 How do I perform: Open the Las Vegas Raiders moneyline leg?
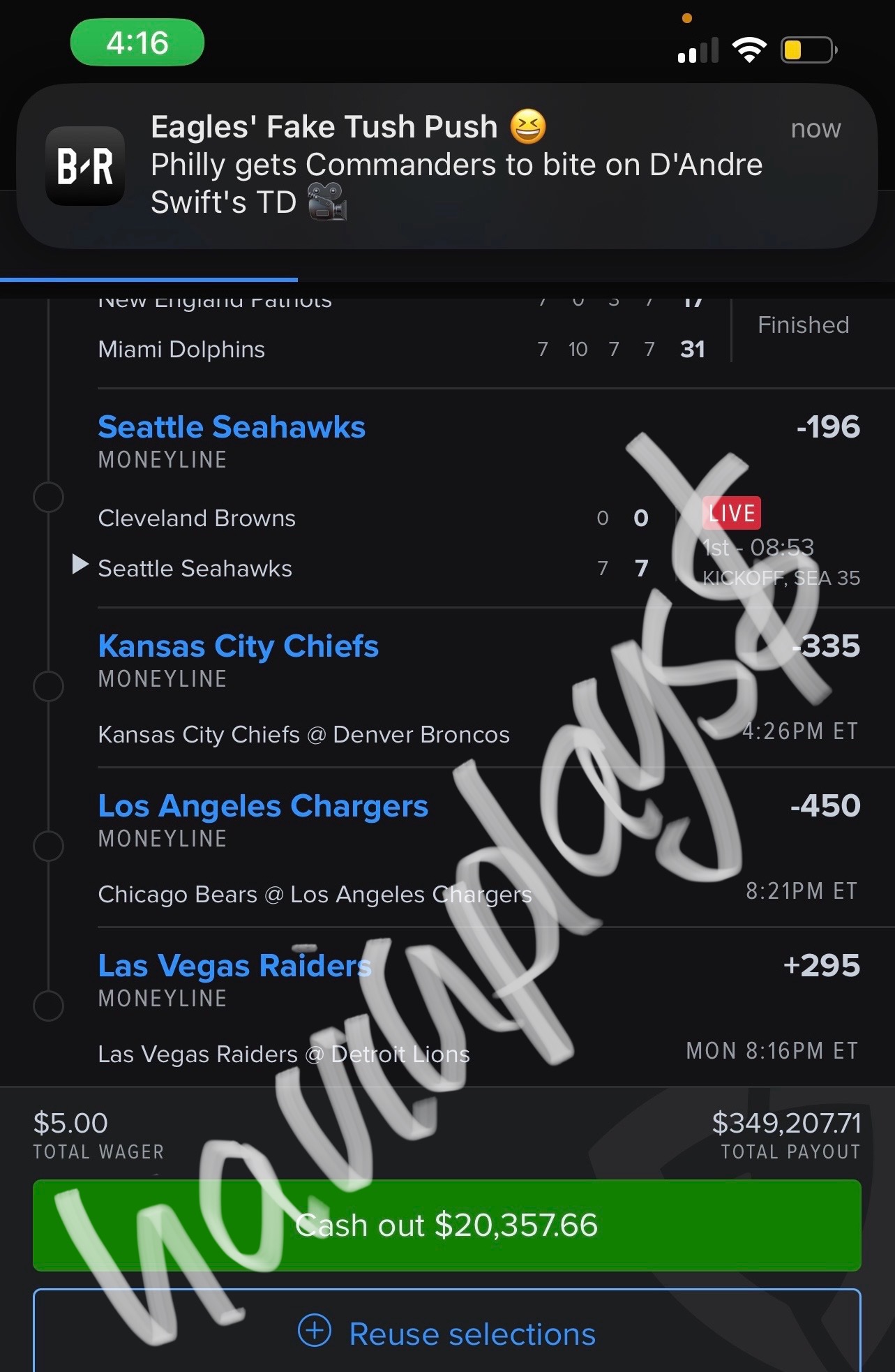pos(234,966)
